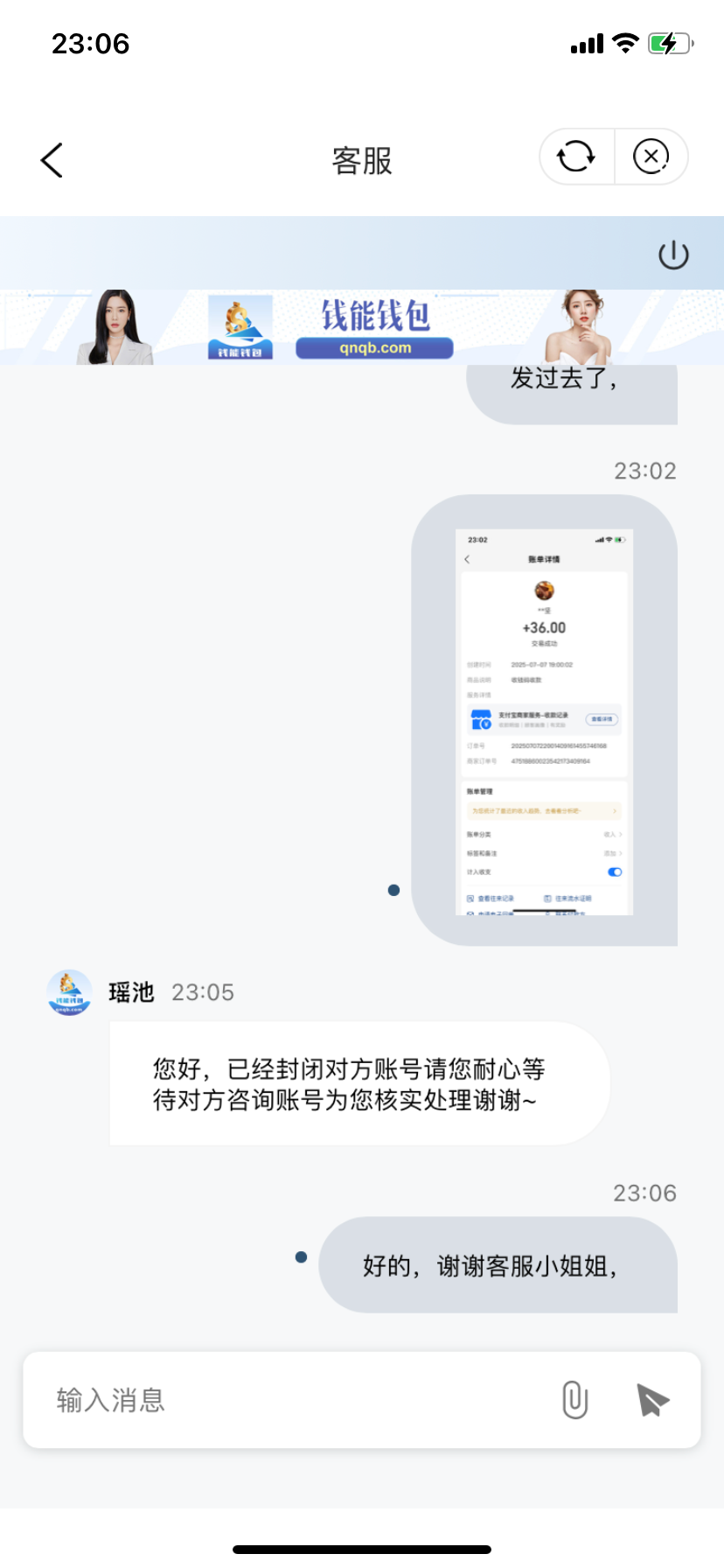The width and height of the screenshot is (724, 1568).
Task: Attach a file with the paperclip
Action: [x=574, y=1400]
